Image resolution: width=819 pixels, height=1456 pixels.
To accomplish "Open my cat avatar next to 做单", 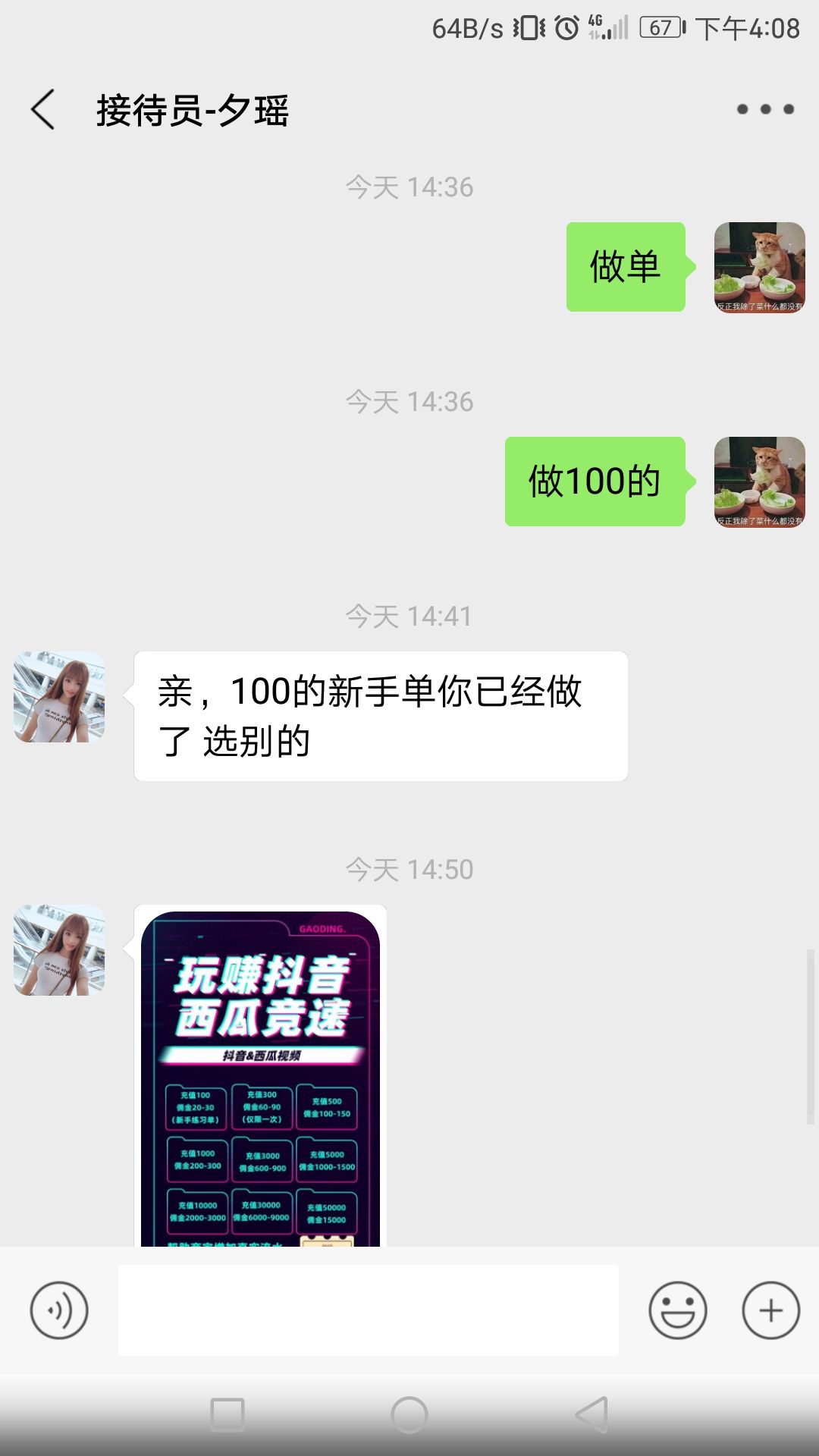I will click(759, 267).
